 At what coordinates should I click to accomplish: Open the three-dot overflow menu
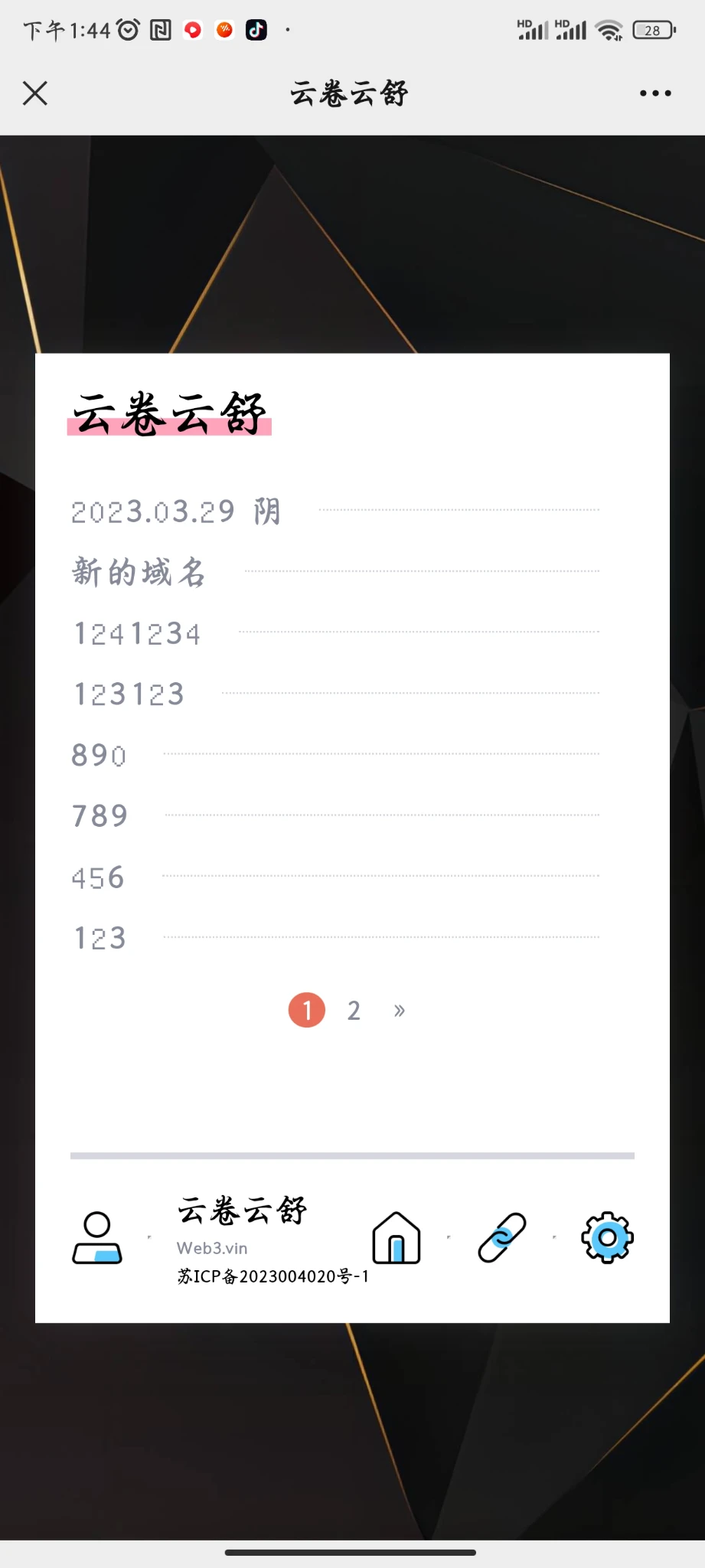655,93
